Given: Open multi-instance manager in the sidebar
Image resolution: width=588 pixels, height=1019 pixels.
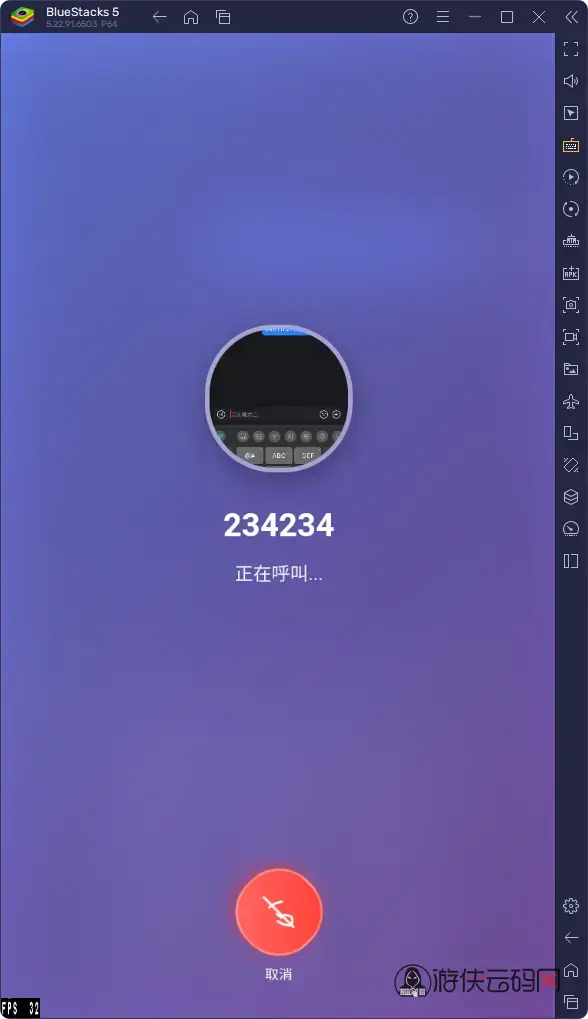Looking at the screenshot, I should click(x=570, y=497).
